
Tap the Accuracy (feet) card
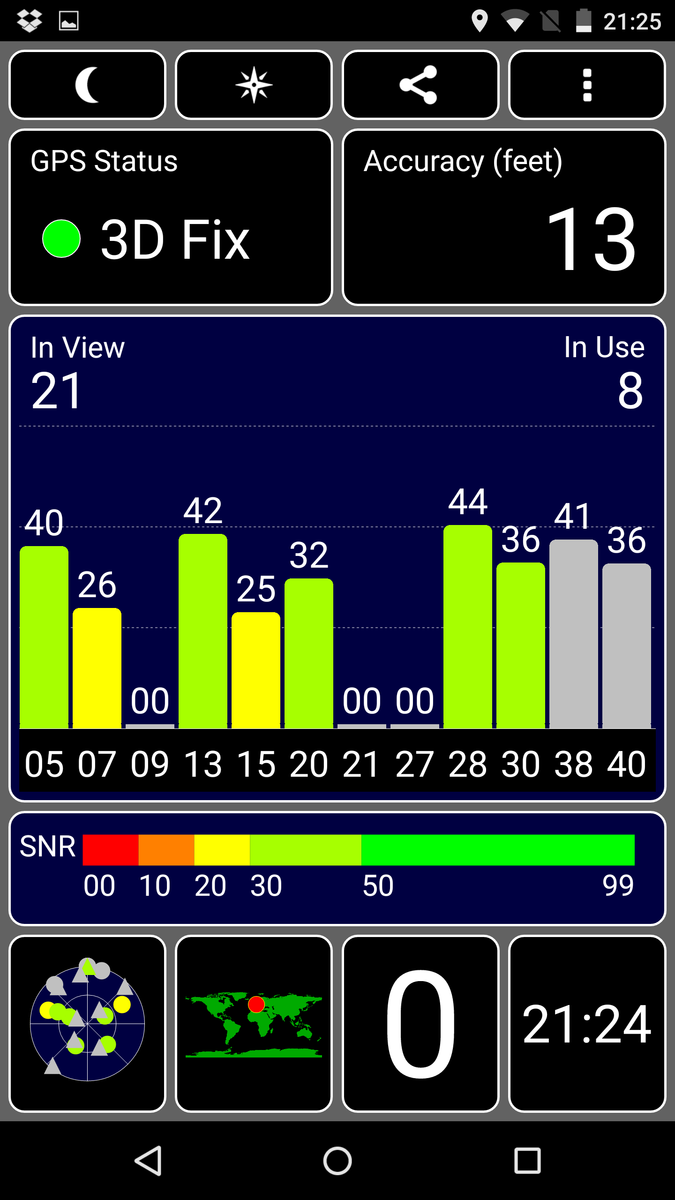click(504, 217)
